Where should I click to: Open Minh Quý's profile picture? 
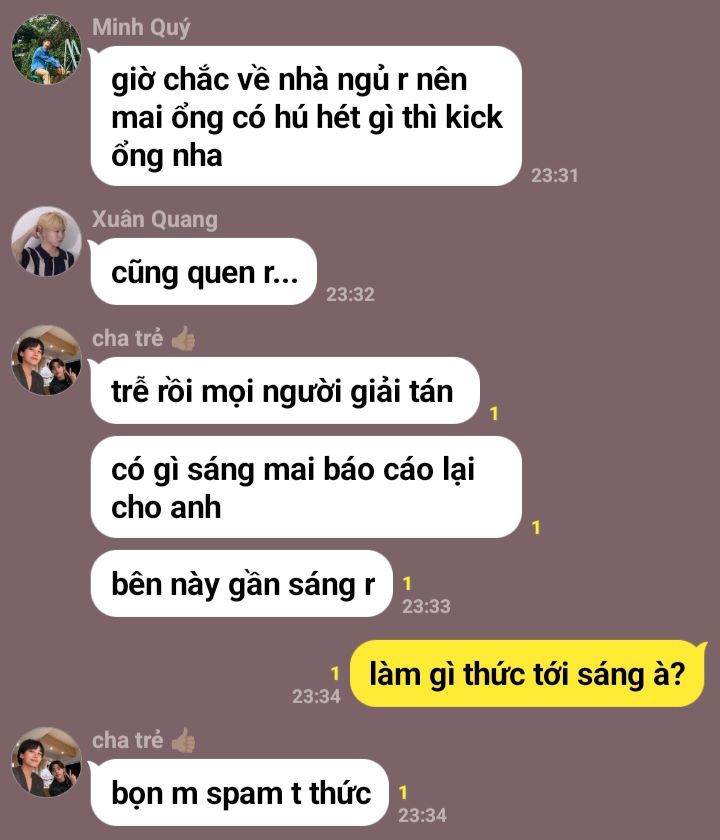[x=46, y=50]
